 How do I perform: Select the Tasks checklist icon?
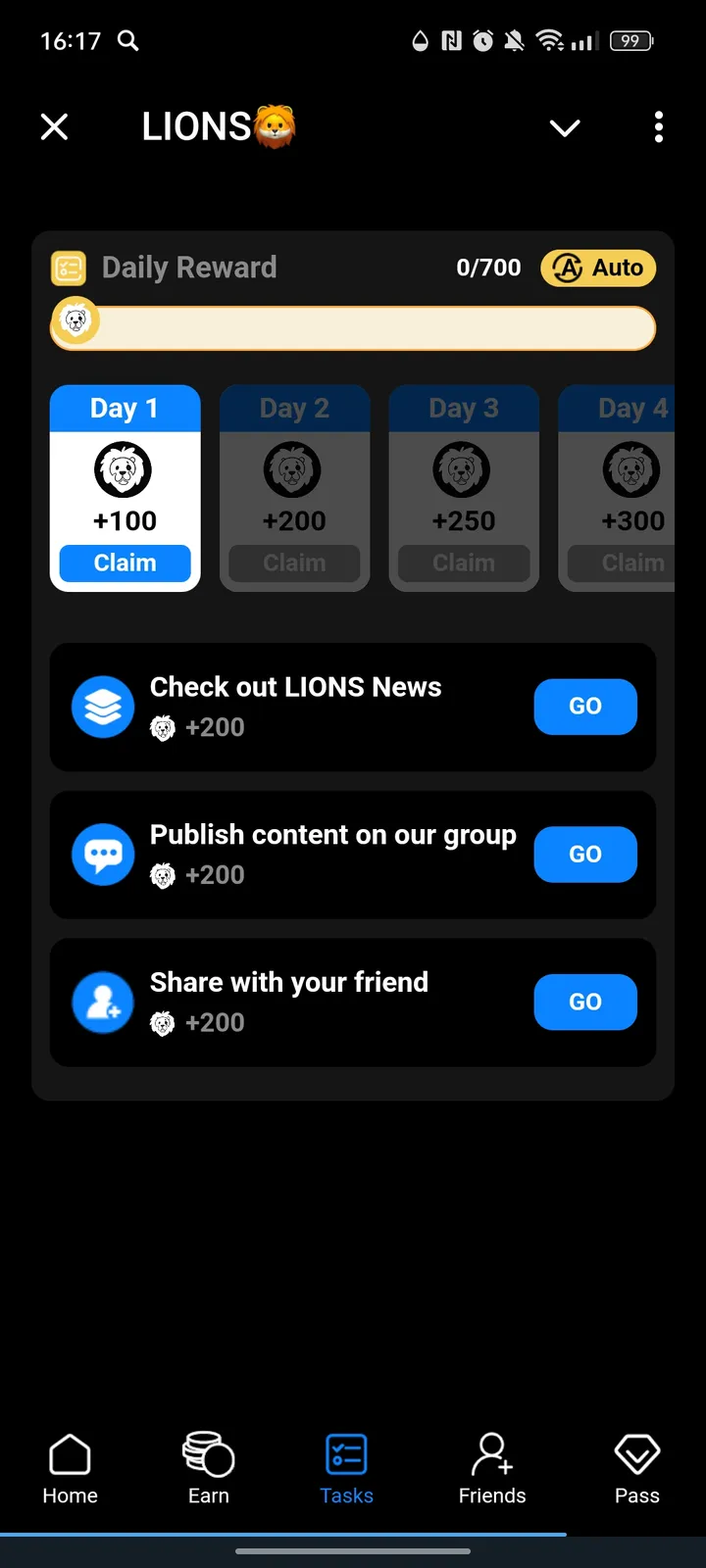click(x=345, y=1454)
